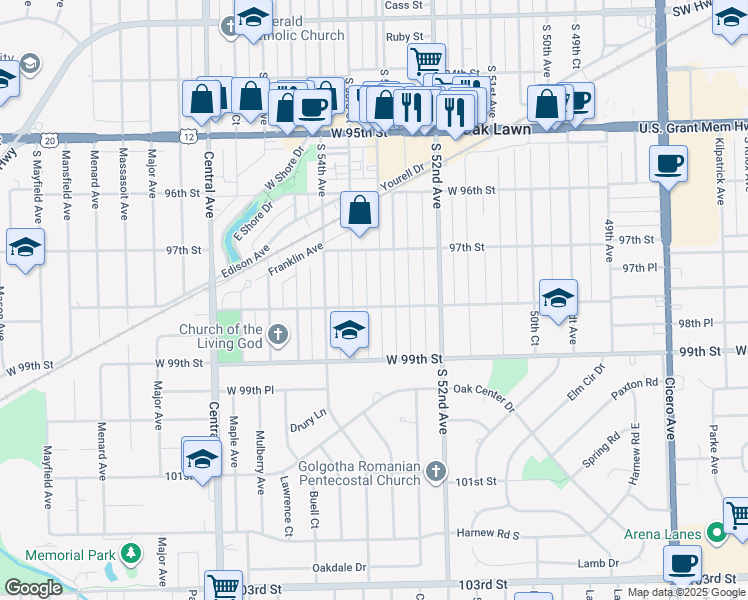The image size is (748, 600).
Task: Open the school marker near Mayfield Ave
Action: (x=25, y=248)
